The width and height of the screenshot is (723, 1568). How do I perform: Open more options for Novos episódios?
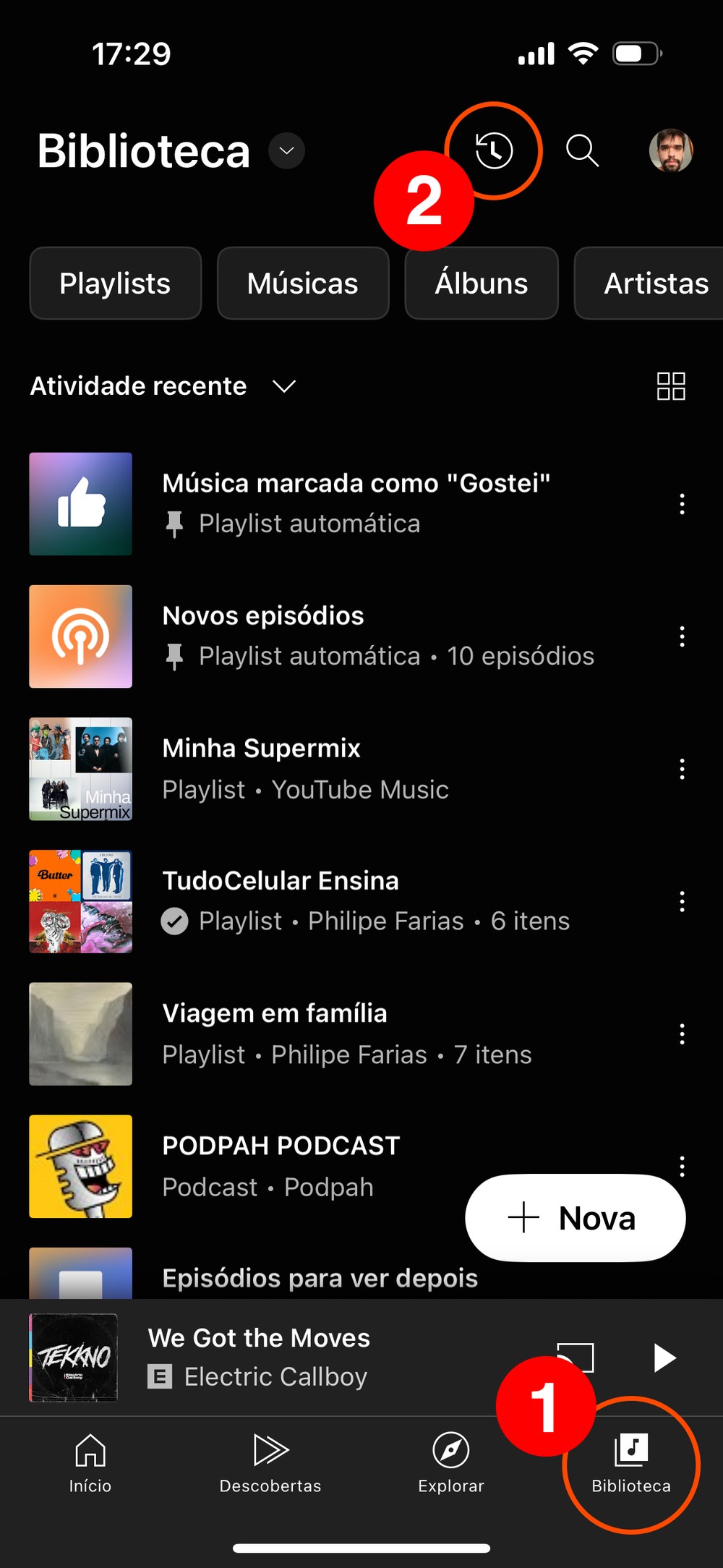click(682, 636)
